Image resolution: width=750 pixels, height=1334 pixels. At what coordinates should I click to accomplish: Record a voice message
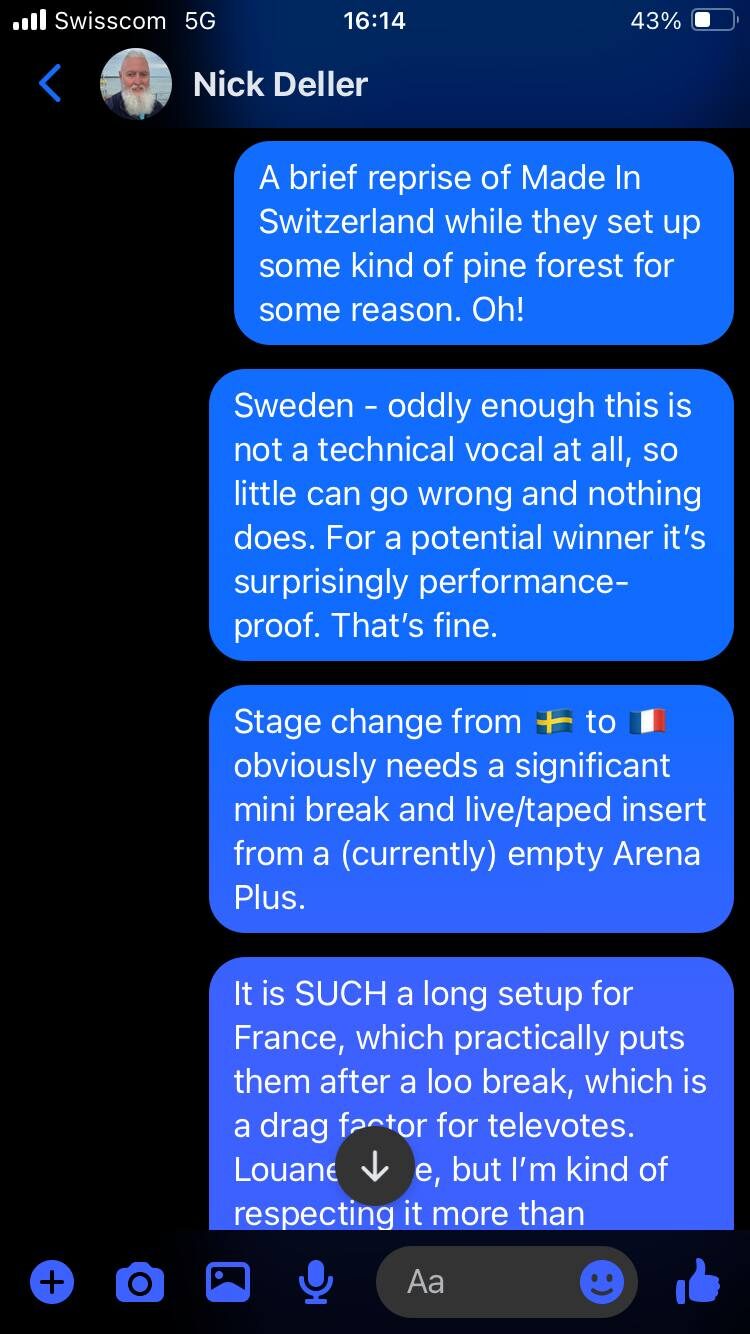point(315,1281)
